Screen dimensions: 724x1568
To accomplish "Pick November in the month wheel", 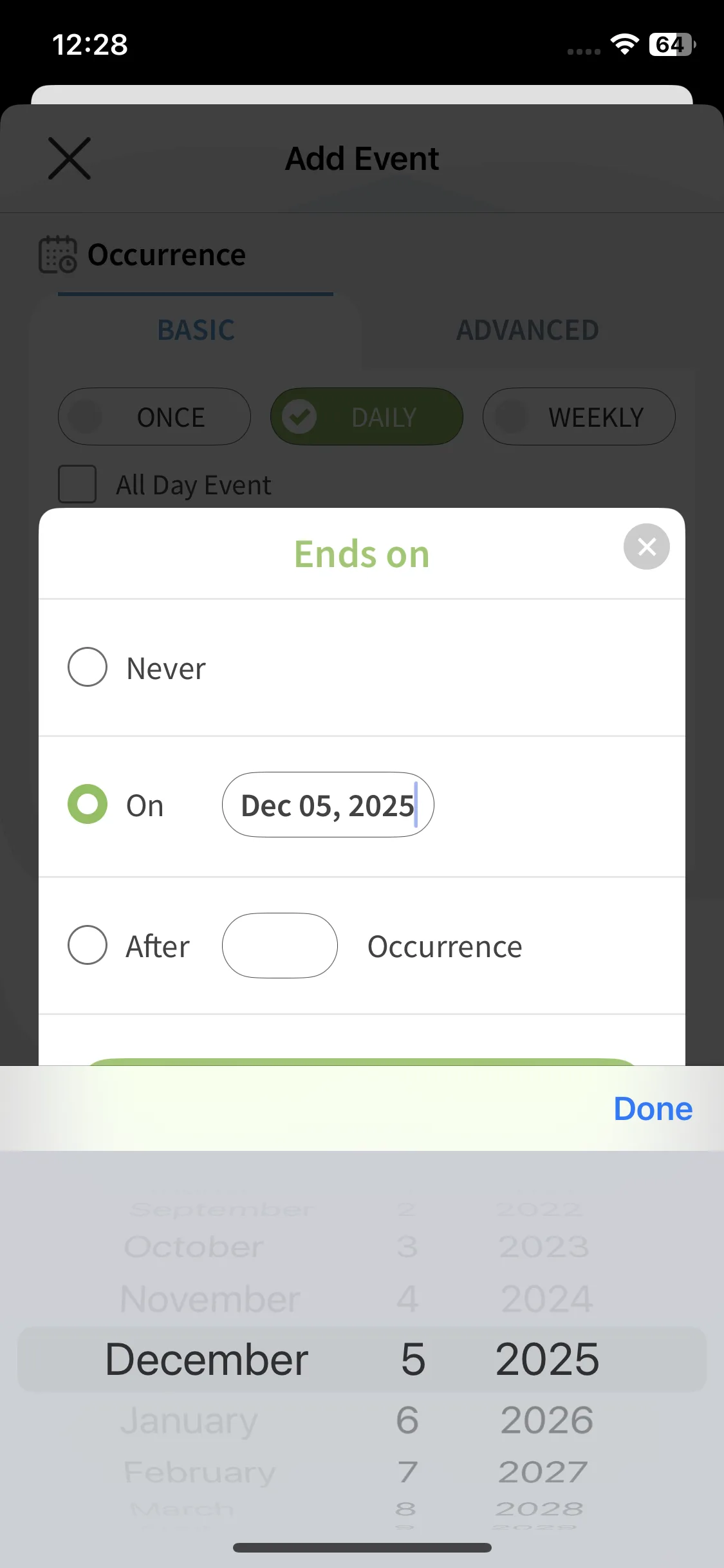I will pos(210,1299).
